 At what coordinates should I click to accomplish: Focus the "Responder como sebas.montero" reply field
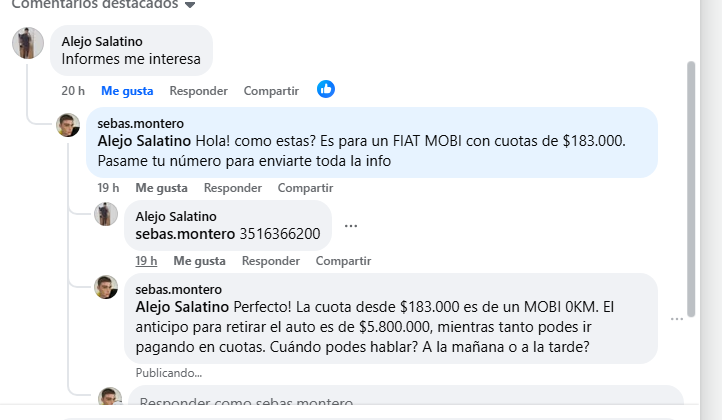pyautogui.click(x=400, y=402)
